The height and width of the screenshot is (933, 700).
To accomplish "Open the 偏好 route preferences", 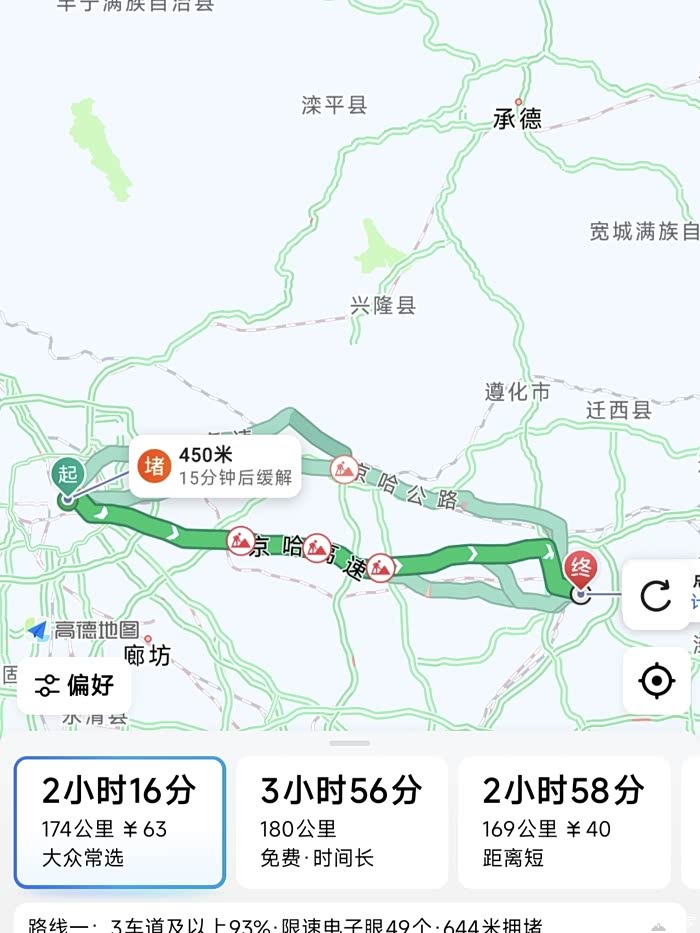I will pyautogui.click(x=74, y=685).
